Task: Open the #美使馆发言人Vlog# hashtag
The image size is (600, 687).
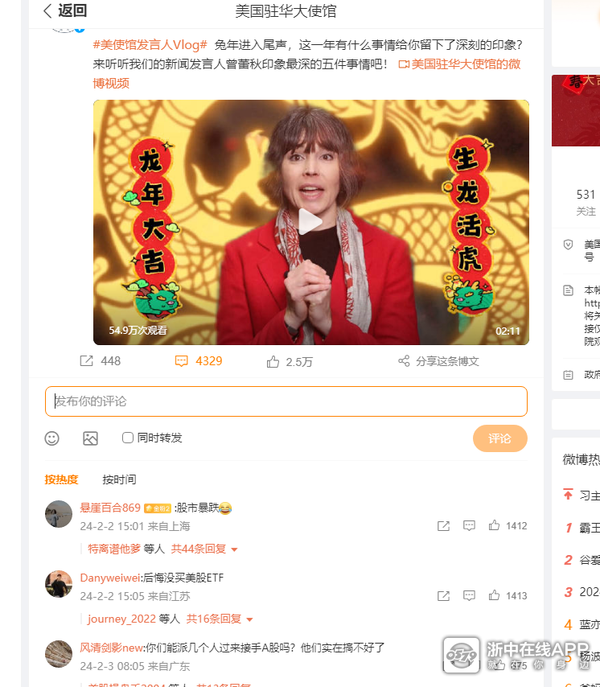Action: pos(150,45)
